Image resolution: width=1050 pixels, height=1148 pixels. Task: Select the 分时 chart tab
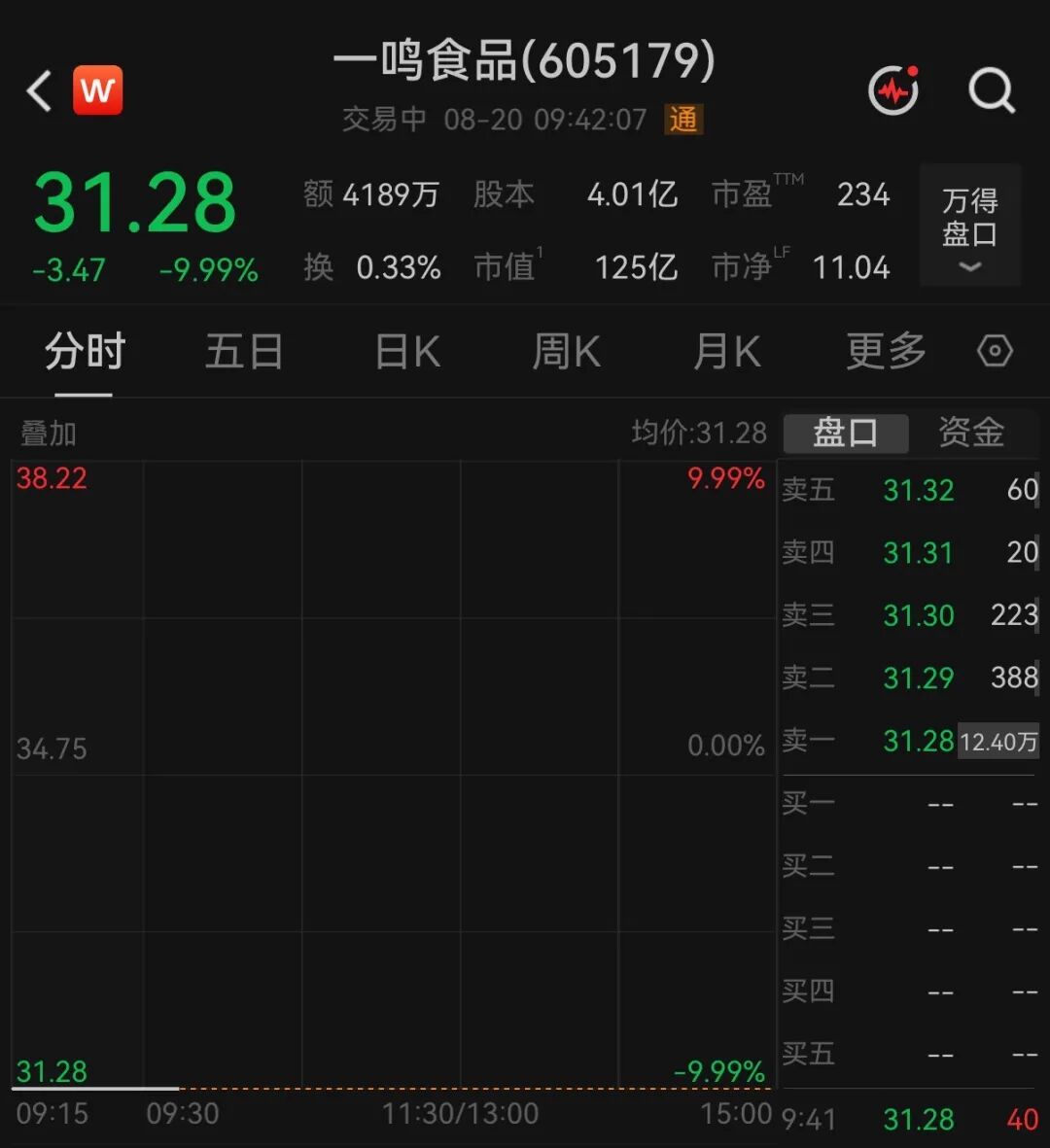pyautogui.click(x=85, y=352)
